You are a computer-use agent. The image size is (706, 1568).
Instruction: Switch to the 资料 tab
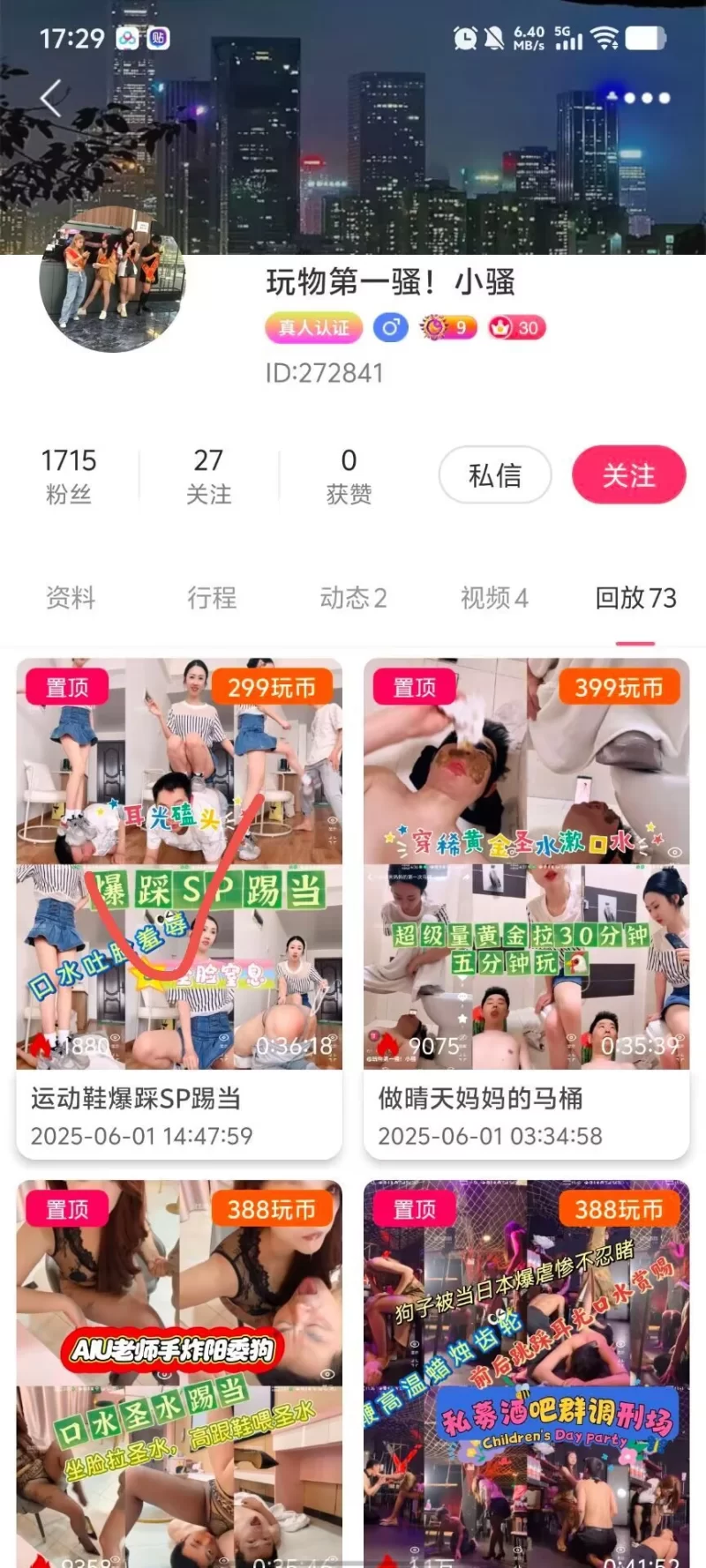(x=71, y=598)
